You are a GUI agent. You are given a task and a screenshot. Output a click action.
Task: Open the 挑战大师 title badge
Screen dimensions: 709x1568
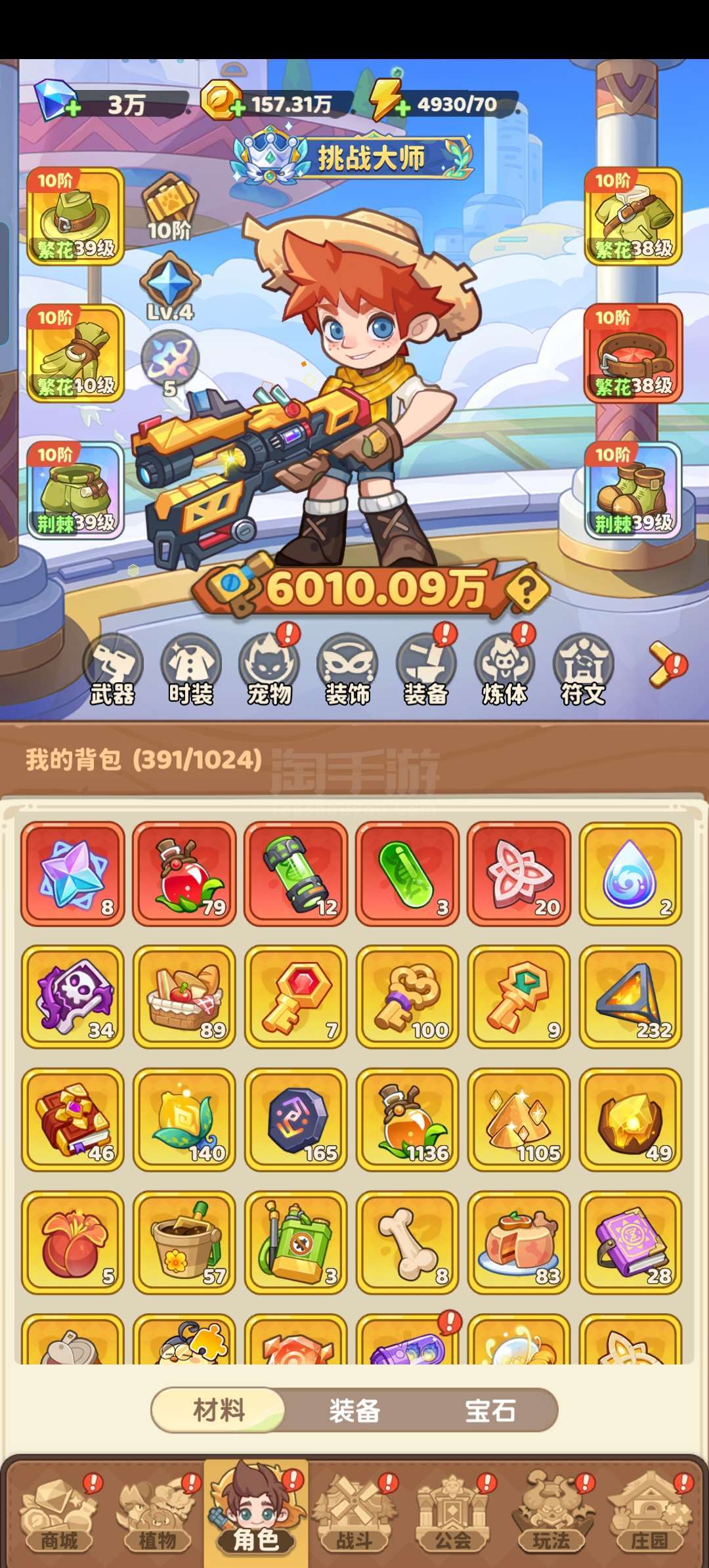[354, 157]
